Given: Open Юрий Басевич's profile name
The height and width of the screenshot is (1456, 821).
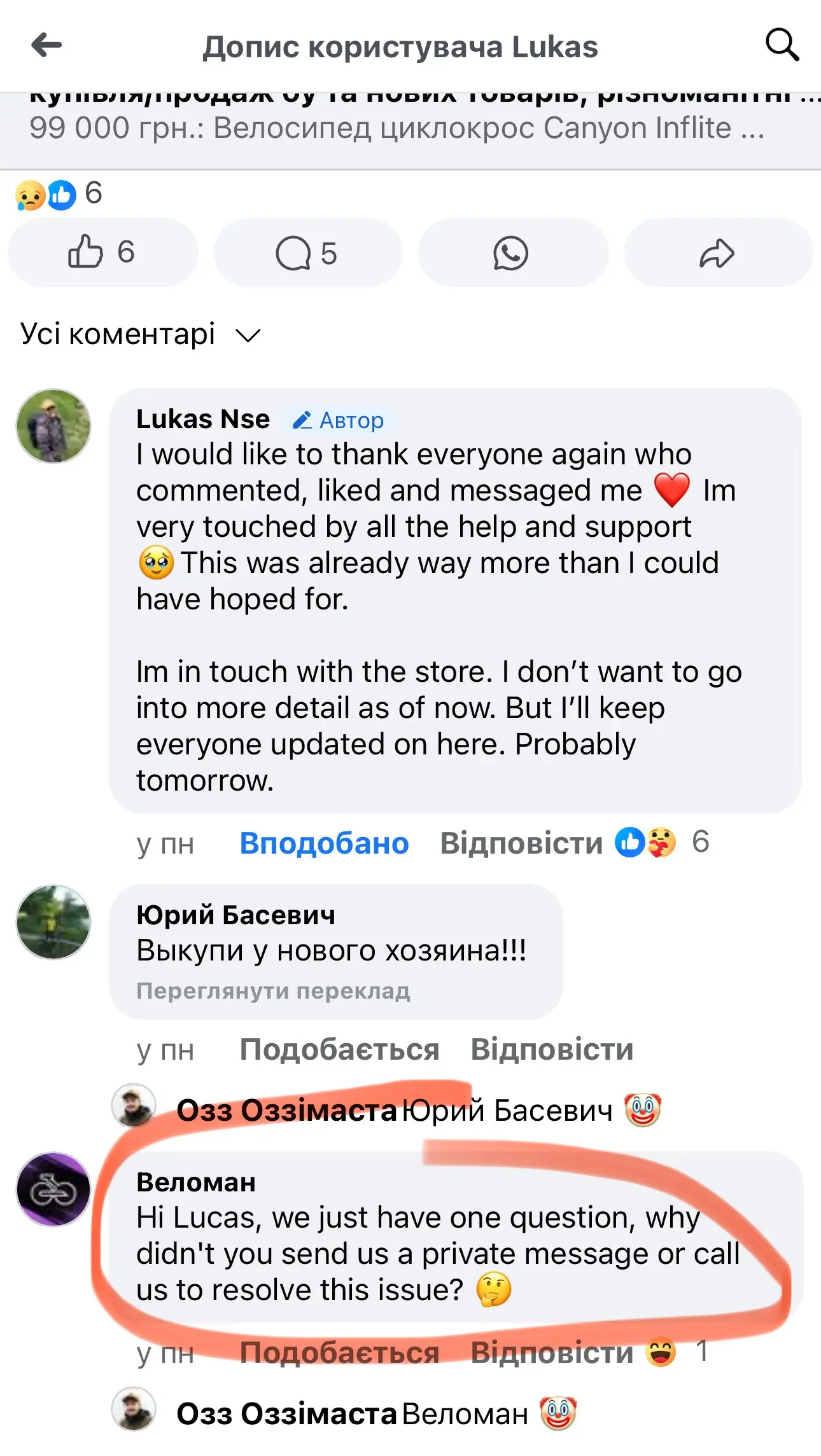Looking at the screenshot, I should 235,915.
